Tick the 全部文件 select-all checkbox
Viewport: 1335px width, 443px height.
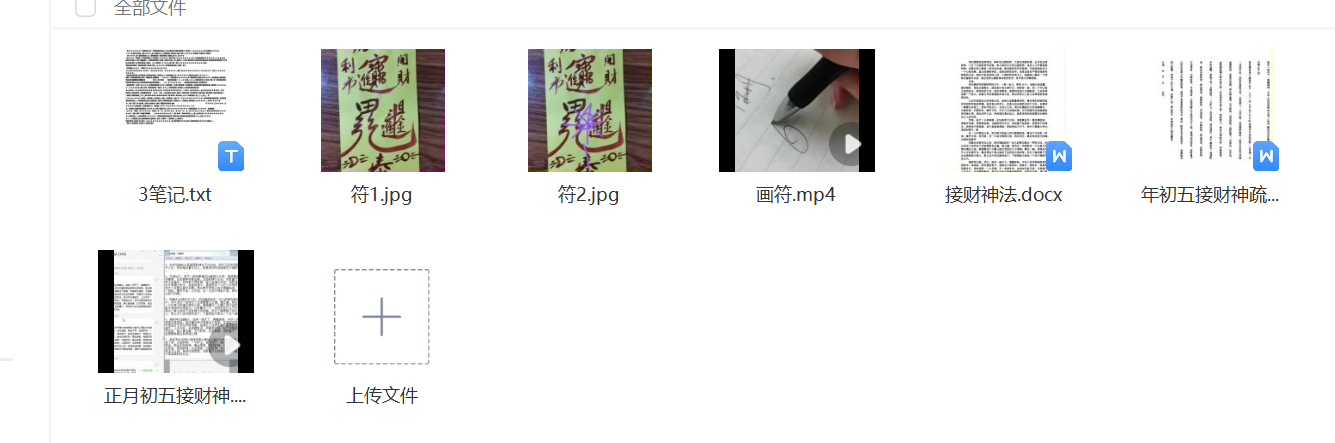point(86,8)
